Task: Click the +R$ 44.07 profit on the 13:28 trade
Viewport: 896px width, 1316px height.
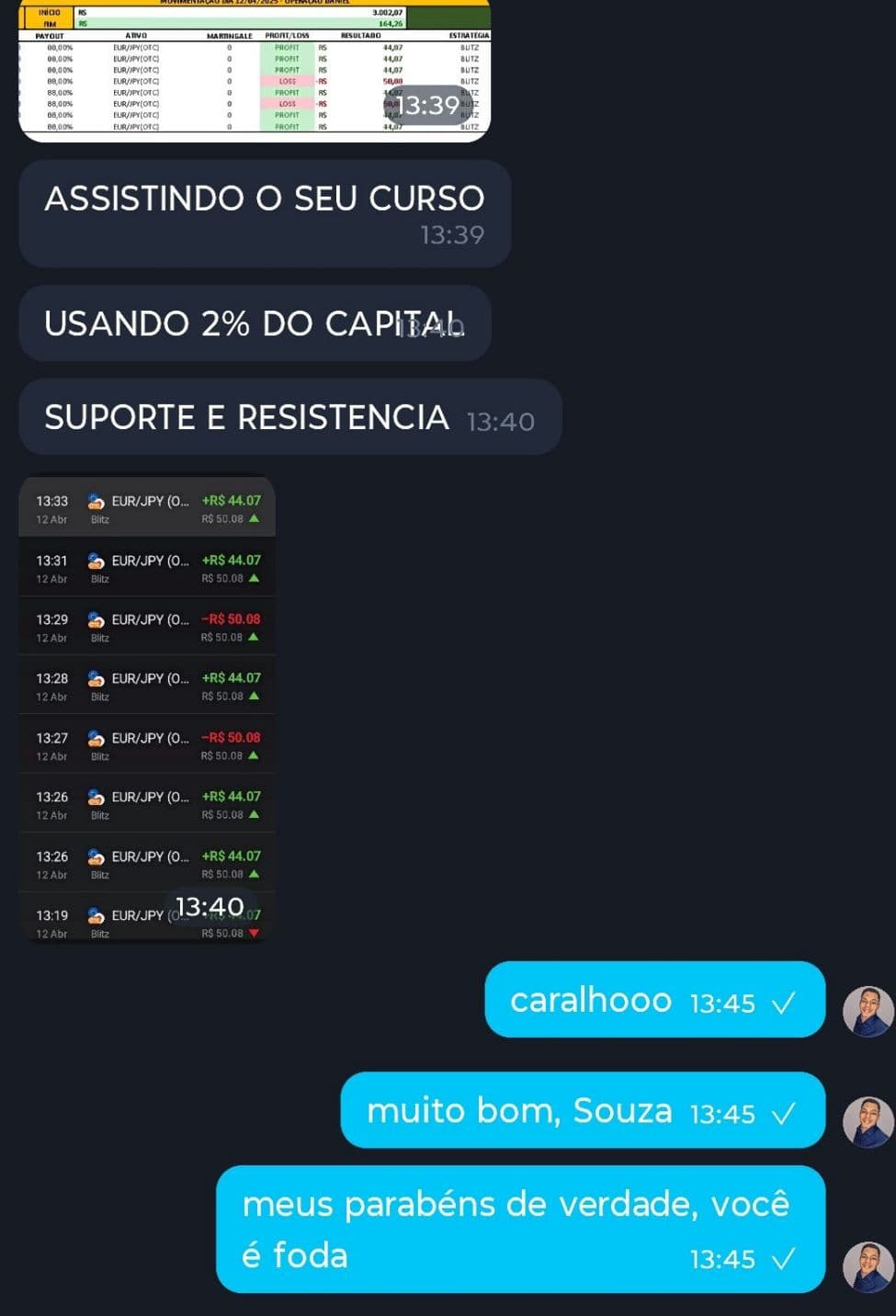Action: point(231,678)
